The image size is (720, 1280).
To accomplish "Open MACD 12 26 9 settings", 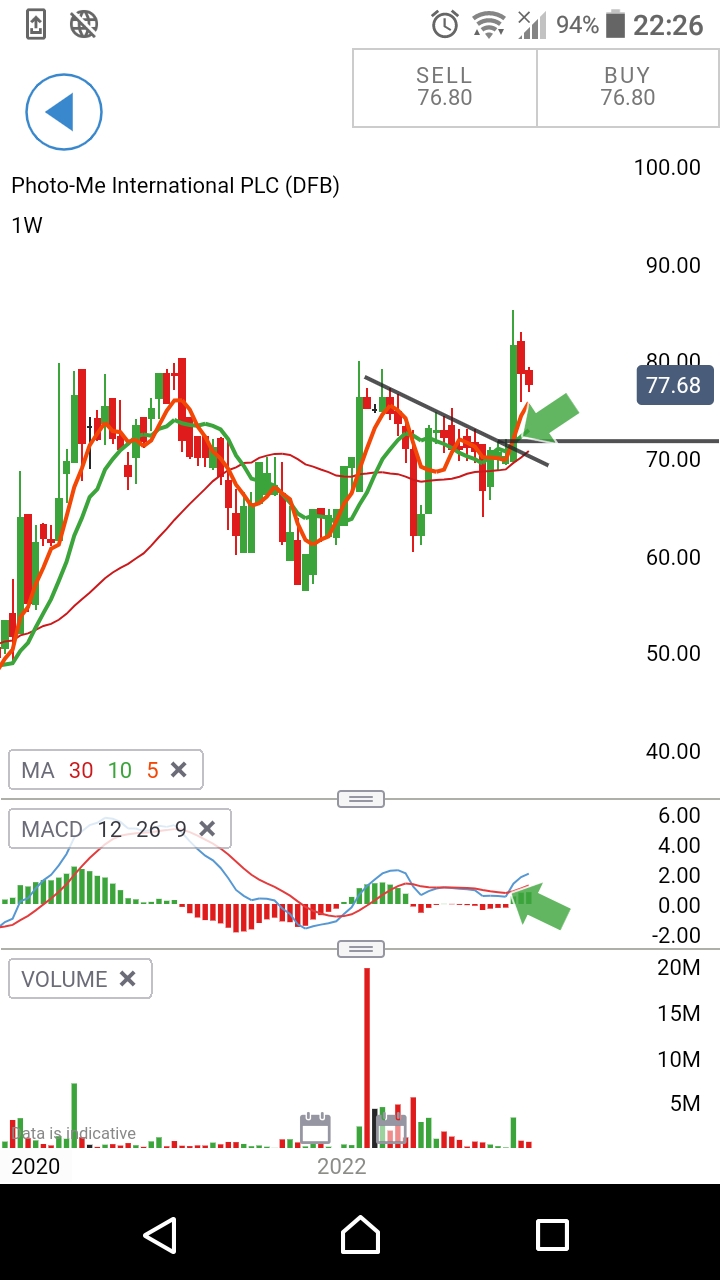I will click(100, 829).
